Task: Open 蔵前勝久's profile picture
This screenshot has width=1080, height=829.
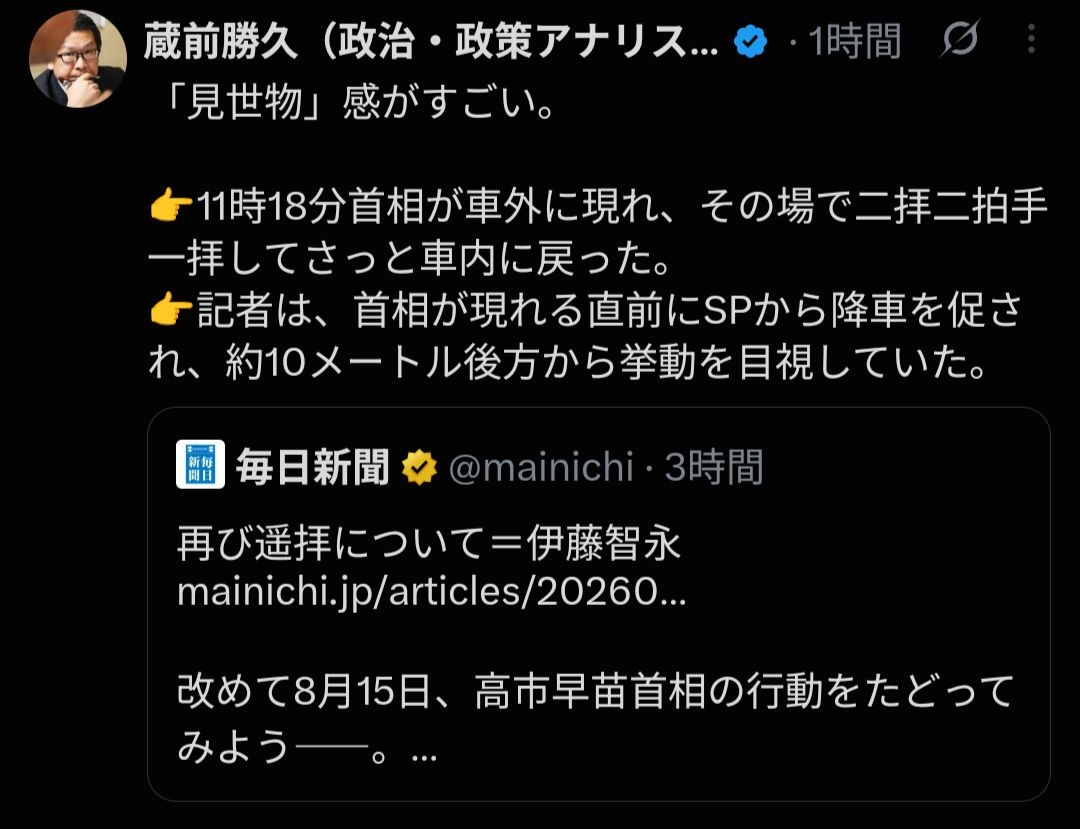Action: pos(78,59)
